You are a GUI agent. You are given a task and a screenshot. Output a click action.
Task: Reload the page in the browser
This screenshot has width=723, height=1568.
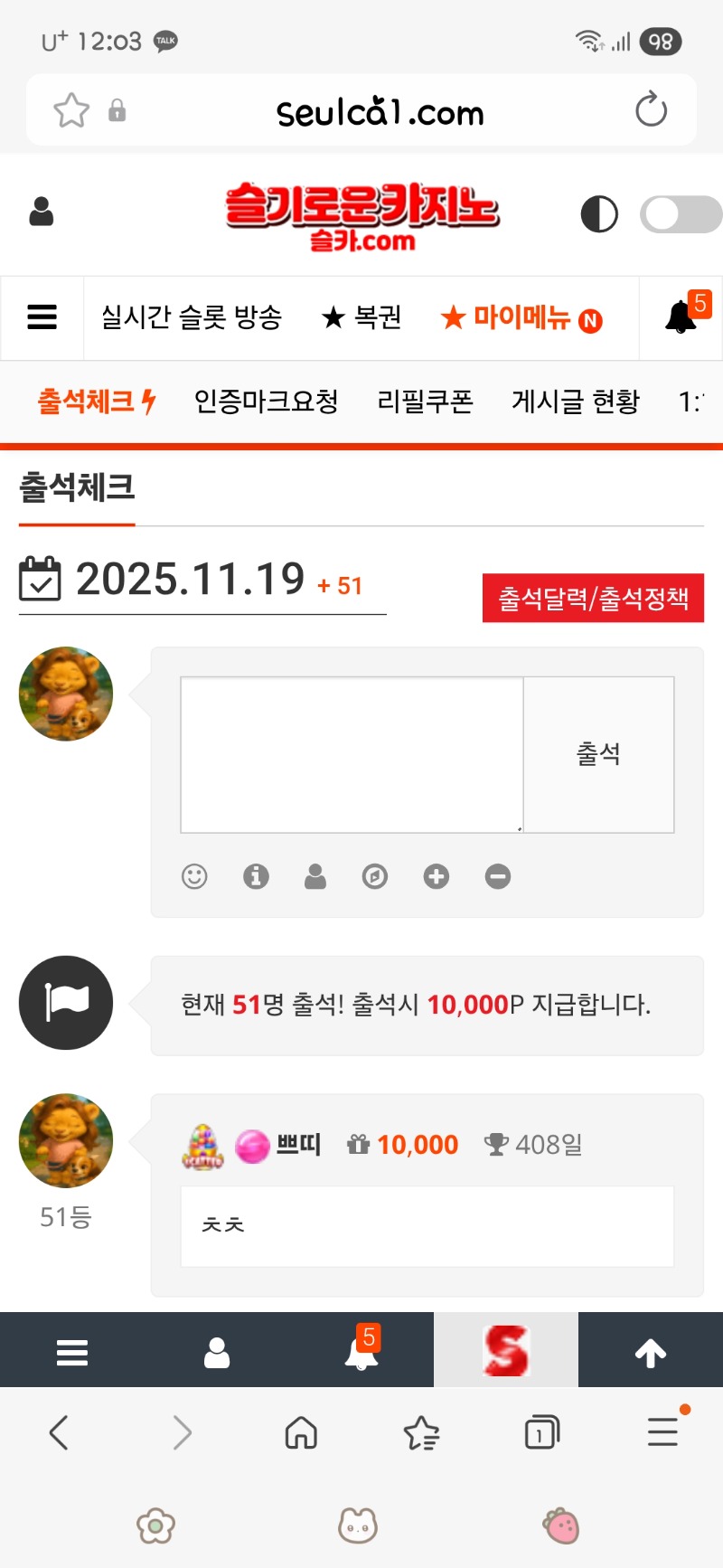(x=651, y=110)
